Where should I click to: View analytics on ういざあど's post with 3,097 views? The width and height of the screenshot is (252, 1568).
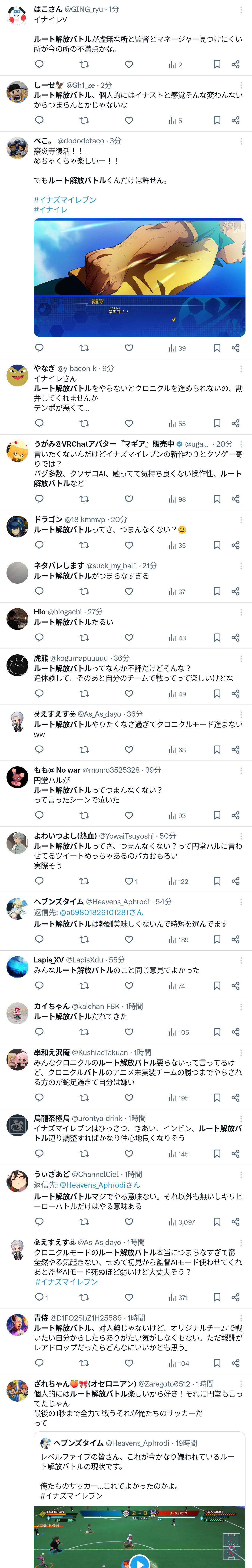[181, 1222]
